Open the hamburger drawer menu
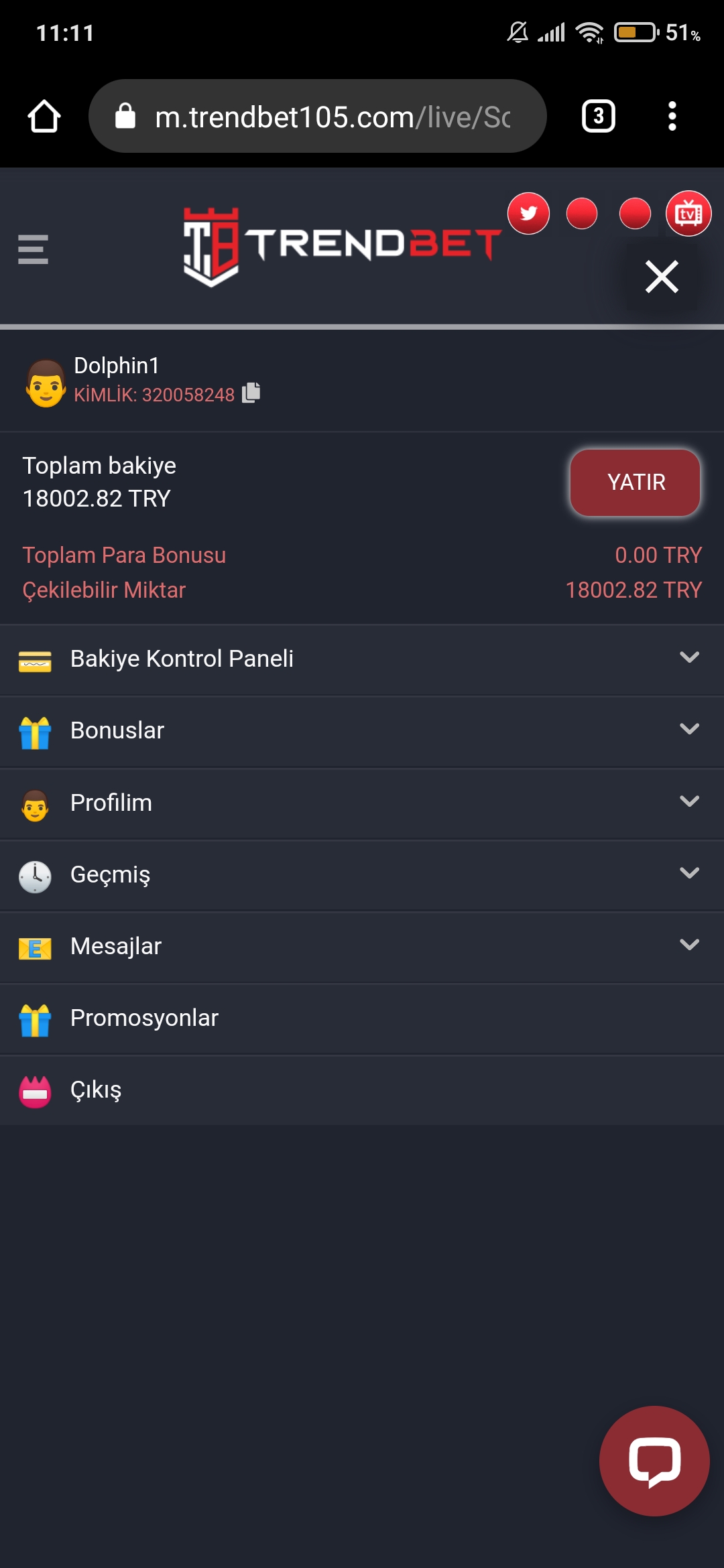The width and height of the screenshot is (724, 1568). pos(33,249)
